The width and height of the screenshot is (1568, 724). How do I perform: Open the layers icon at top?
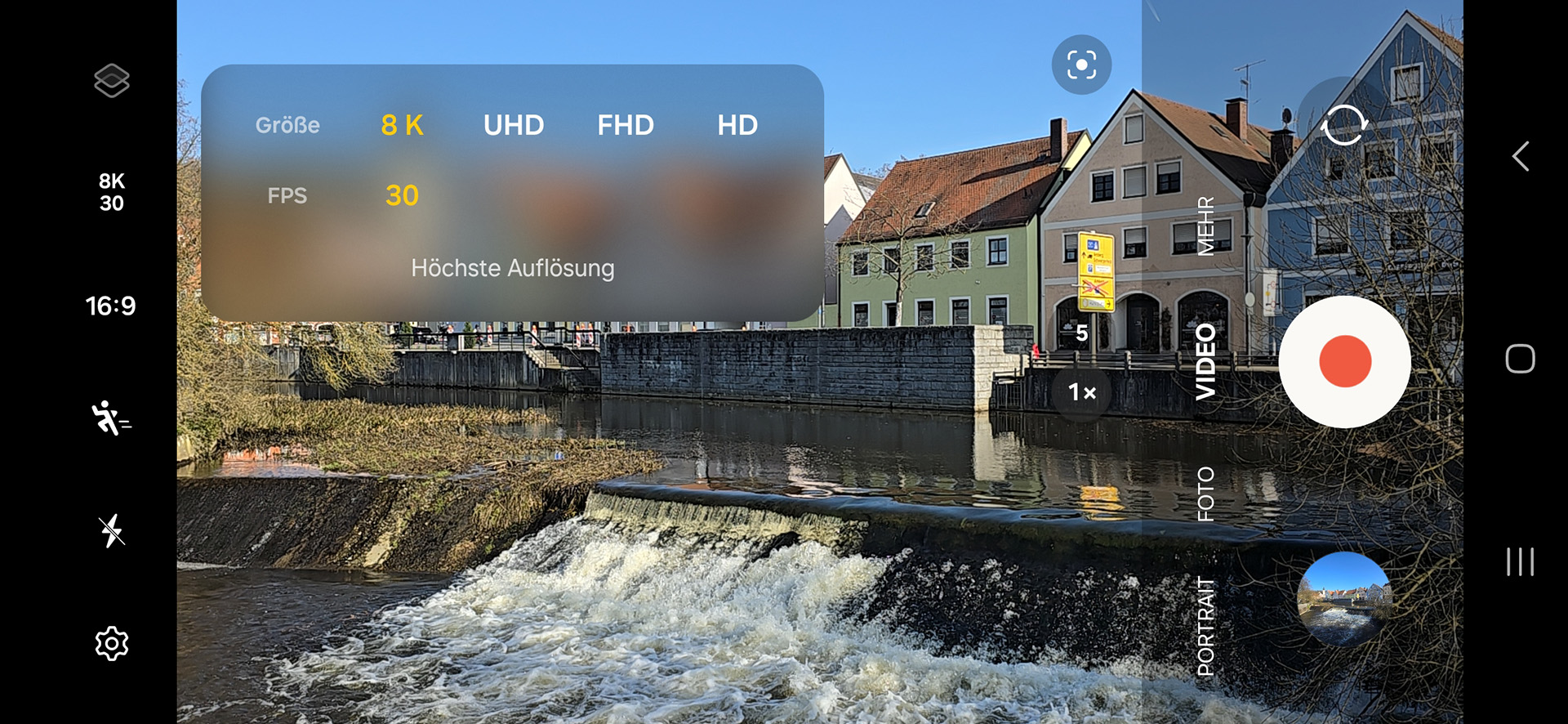112,80
